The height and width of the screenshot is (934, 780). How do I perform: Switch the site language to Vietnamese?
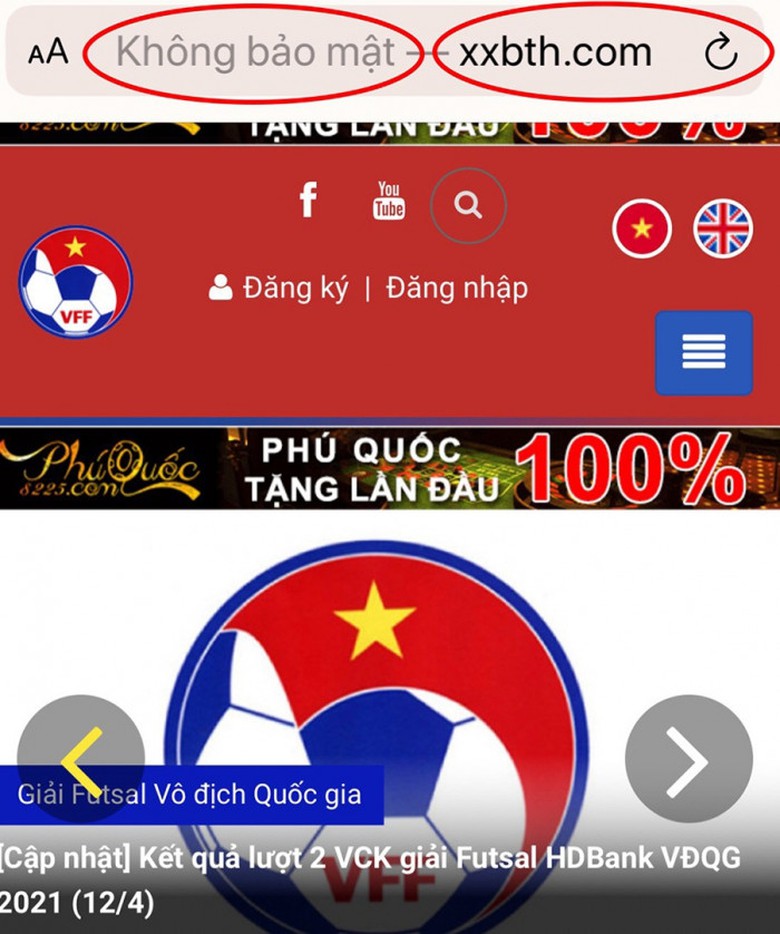click(x=642, y=228)
